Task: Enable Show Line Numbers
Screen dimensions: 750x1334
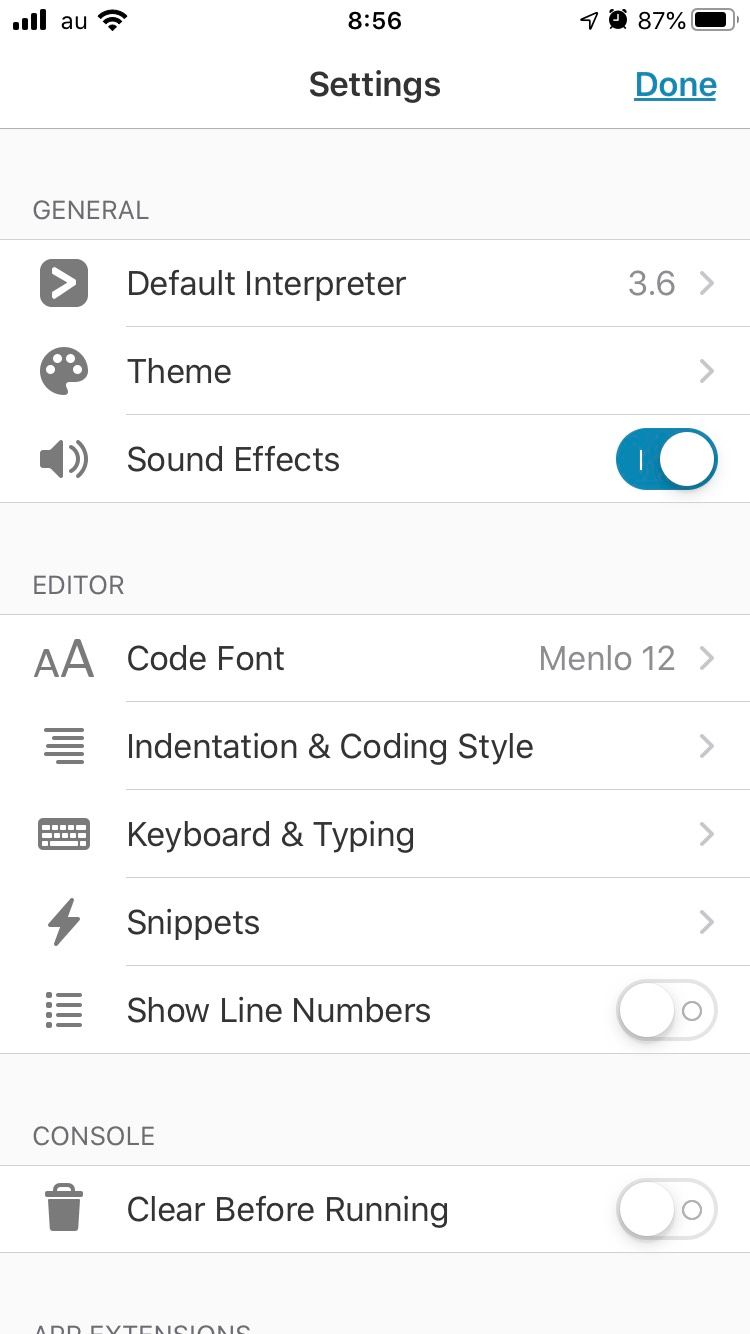Action: [x=666, y=1011]
